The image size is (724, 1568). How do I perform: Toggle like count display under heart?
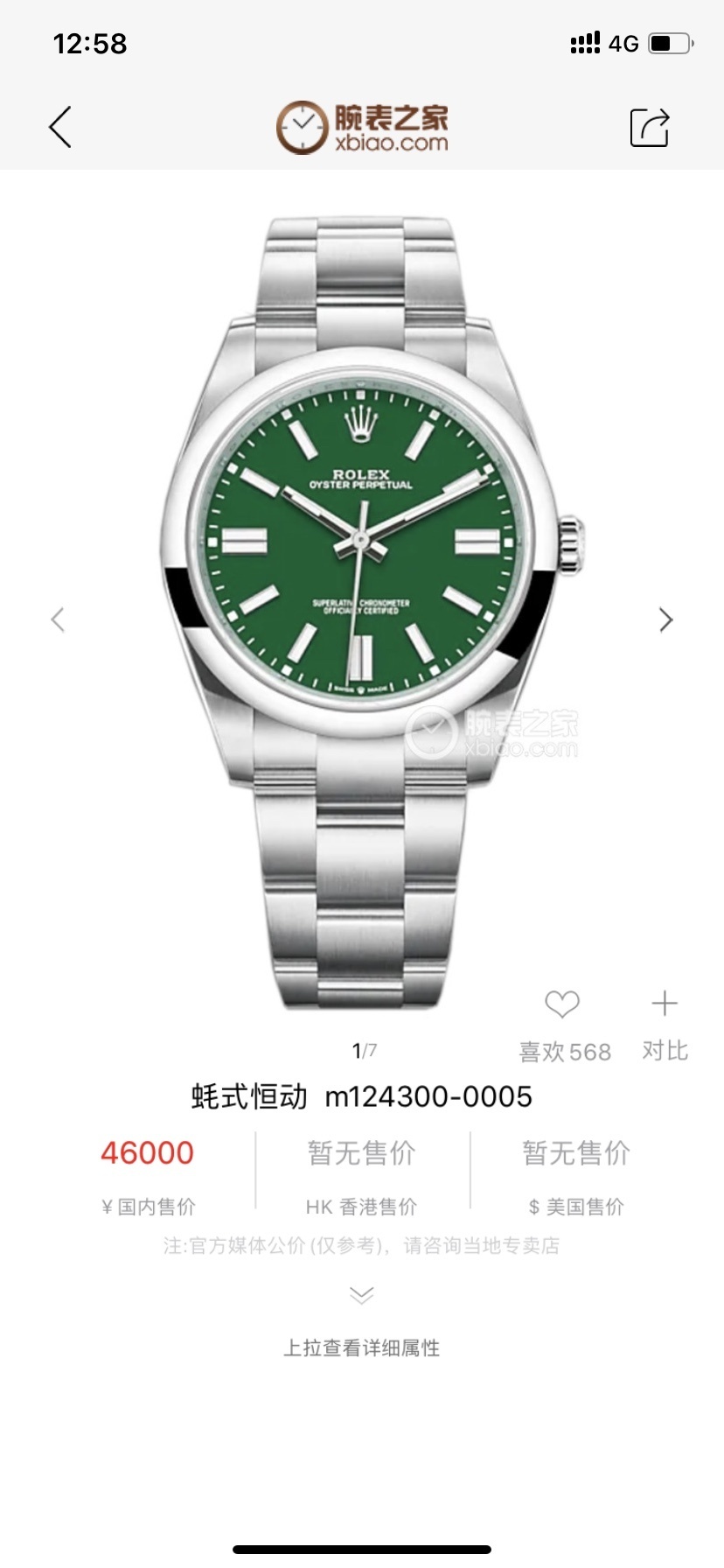pos(564,1050)
